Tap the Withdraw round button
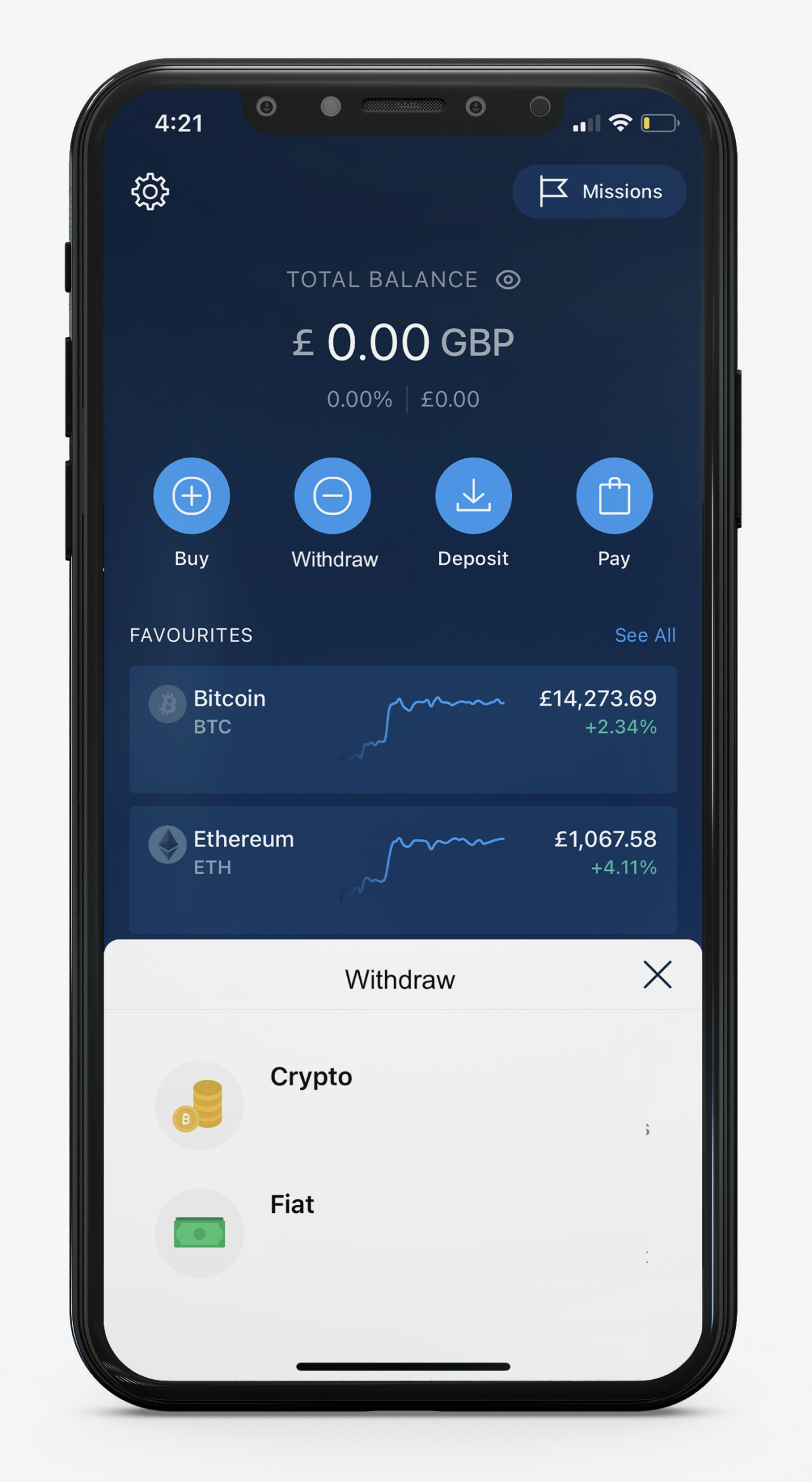The width and height of the screenshot is (812, 1482). point(332,496)
